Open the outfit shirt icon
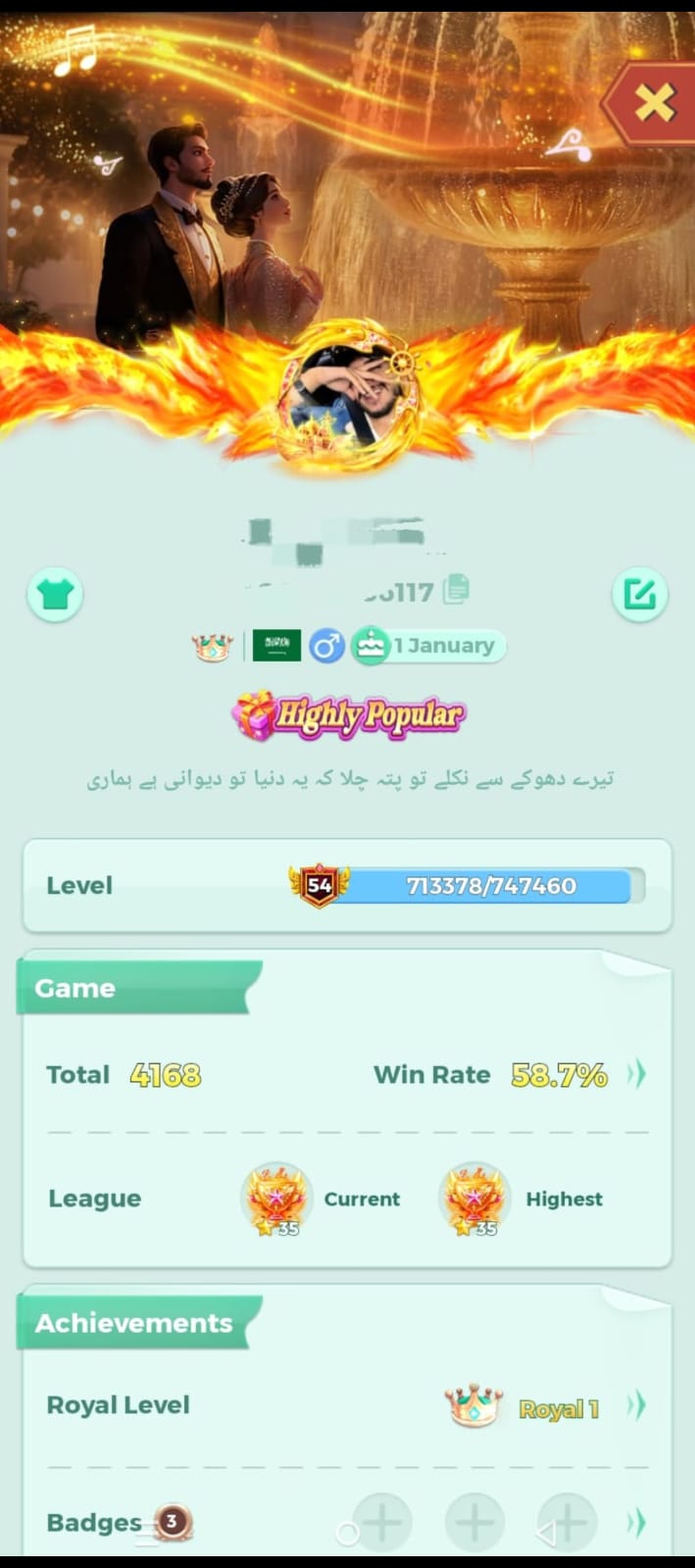The height and width of the screenshot is (1568, 695). point(55,594)
